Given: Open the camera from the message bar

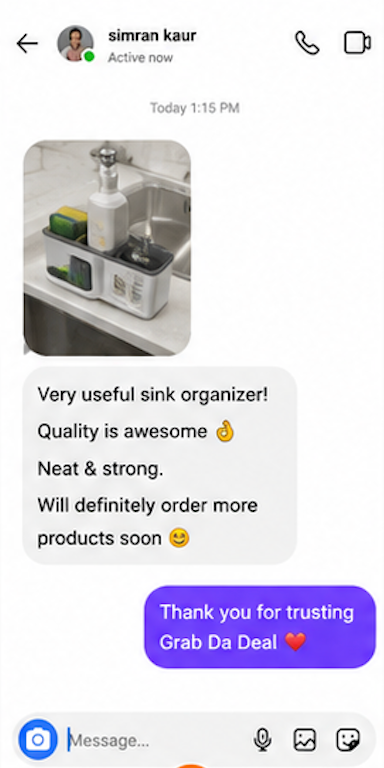Looking at the screenshot, I should pos(38,740).
